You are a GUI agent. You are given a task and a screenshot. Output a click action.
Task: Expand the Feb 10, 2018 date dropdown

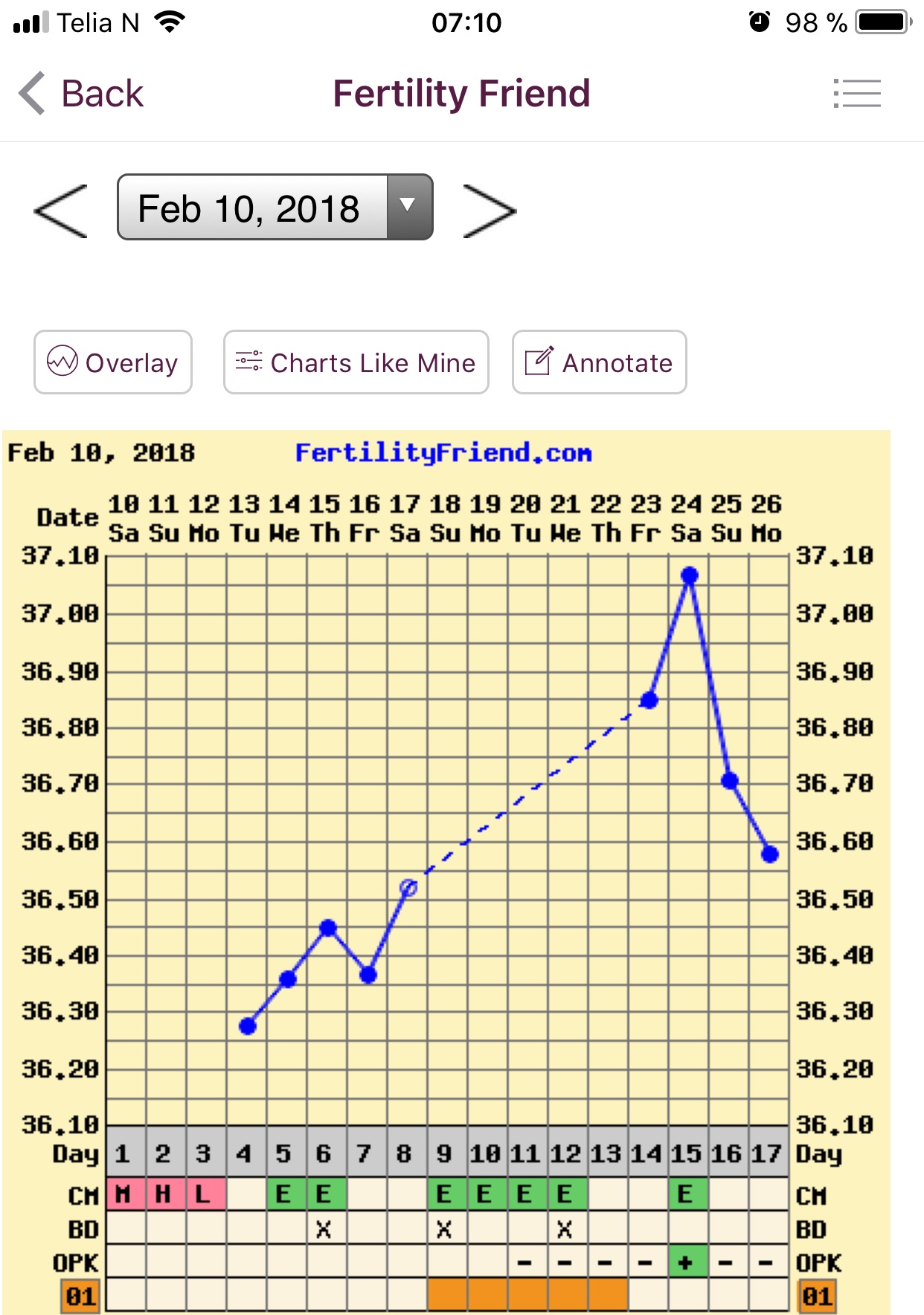275,208
